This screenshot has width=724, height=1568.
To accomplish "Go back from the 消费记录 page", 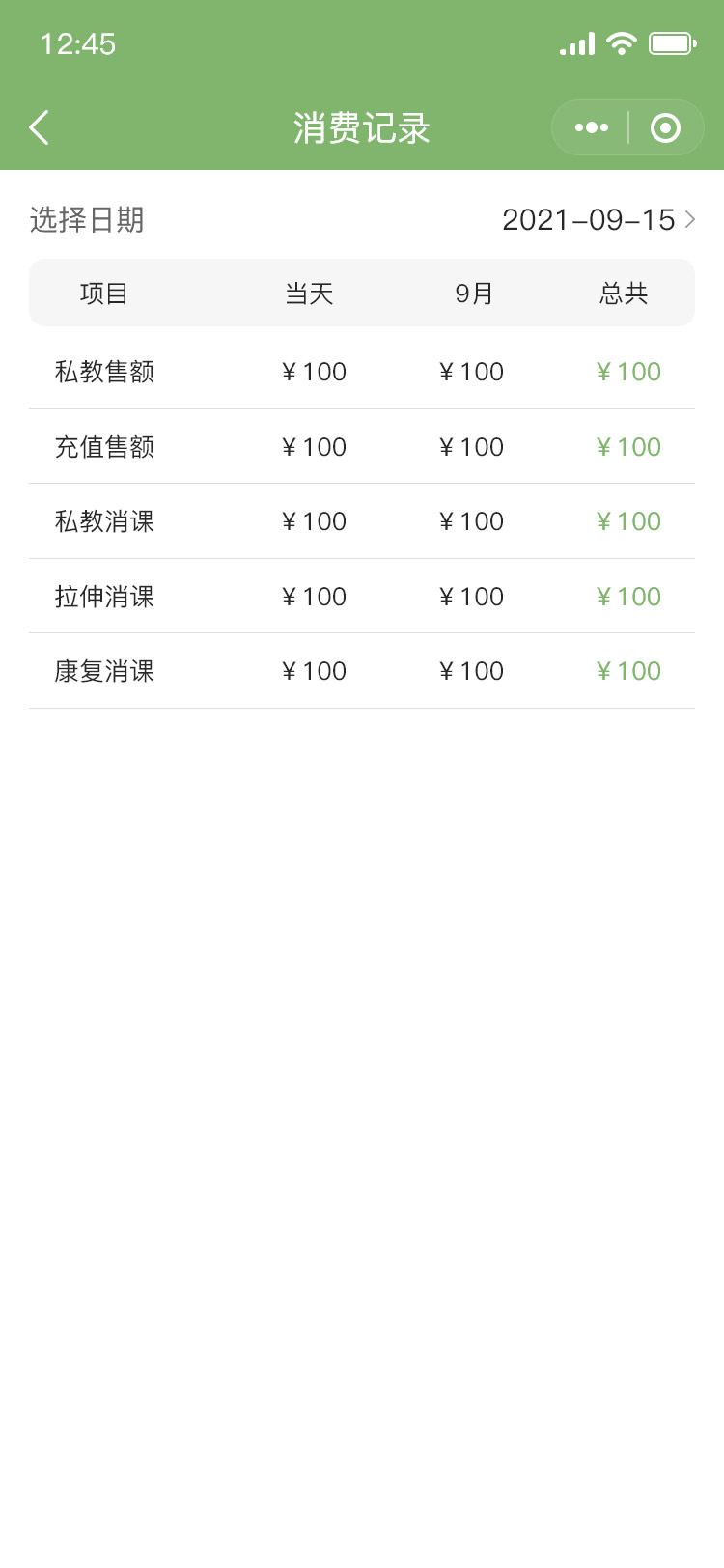I will click(39, 127).
